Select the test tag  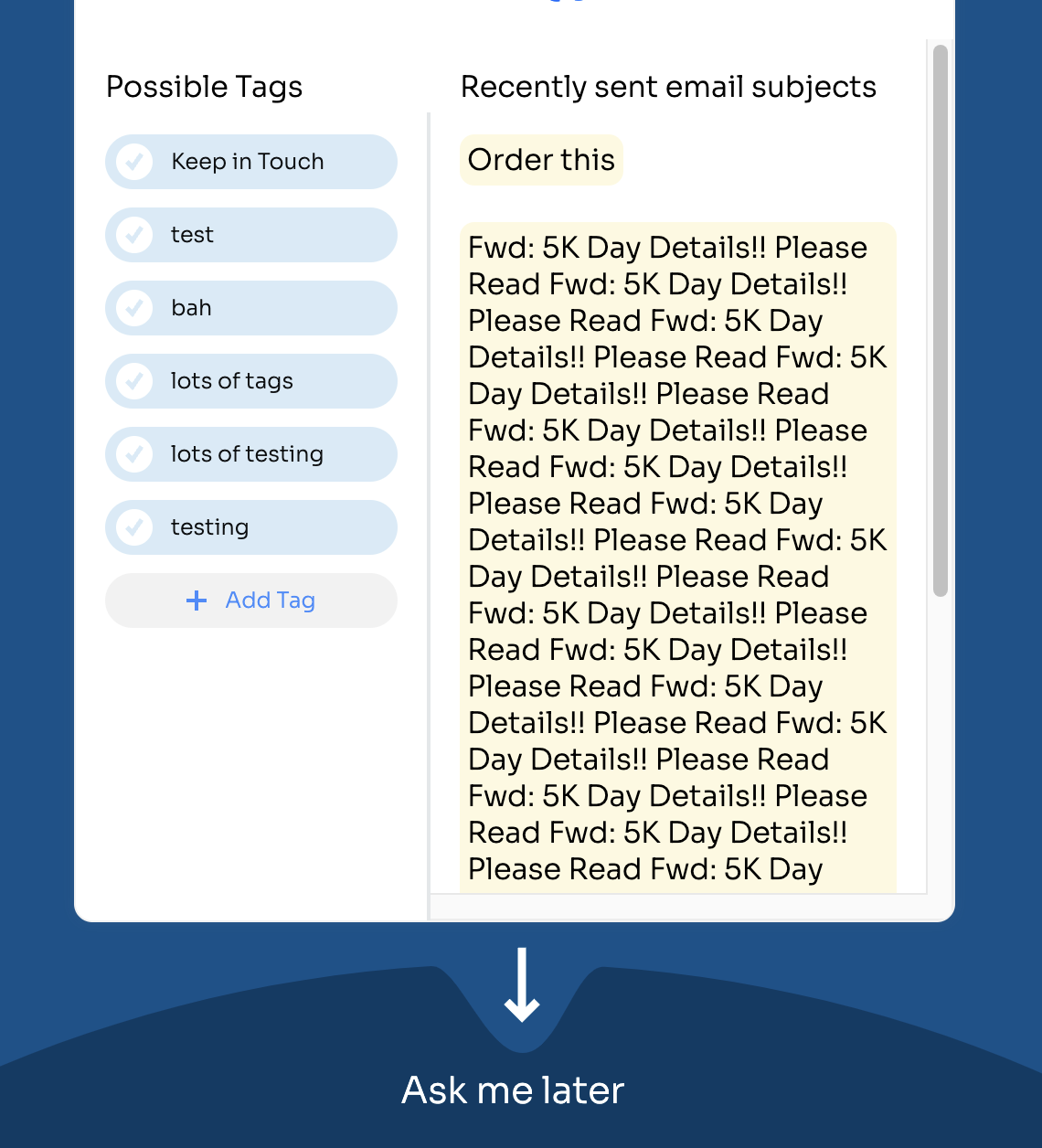[x=251, y=235]
